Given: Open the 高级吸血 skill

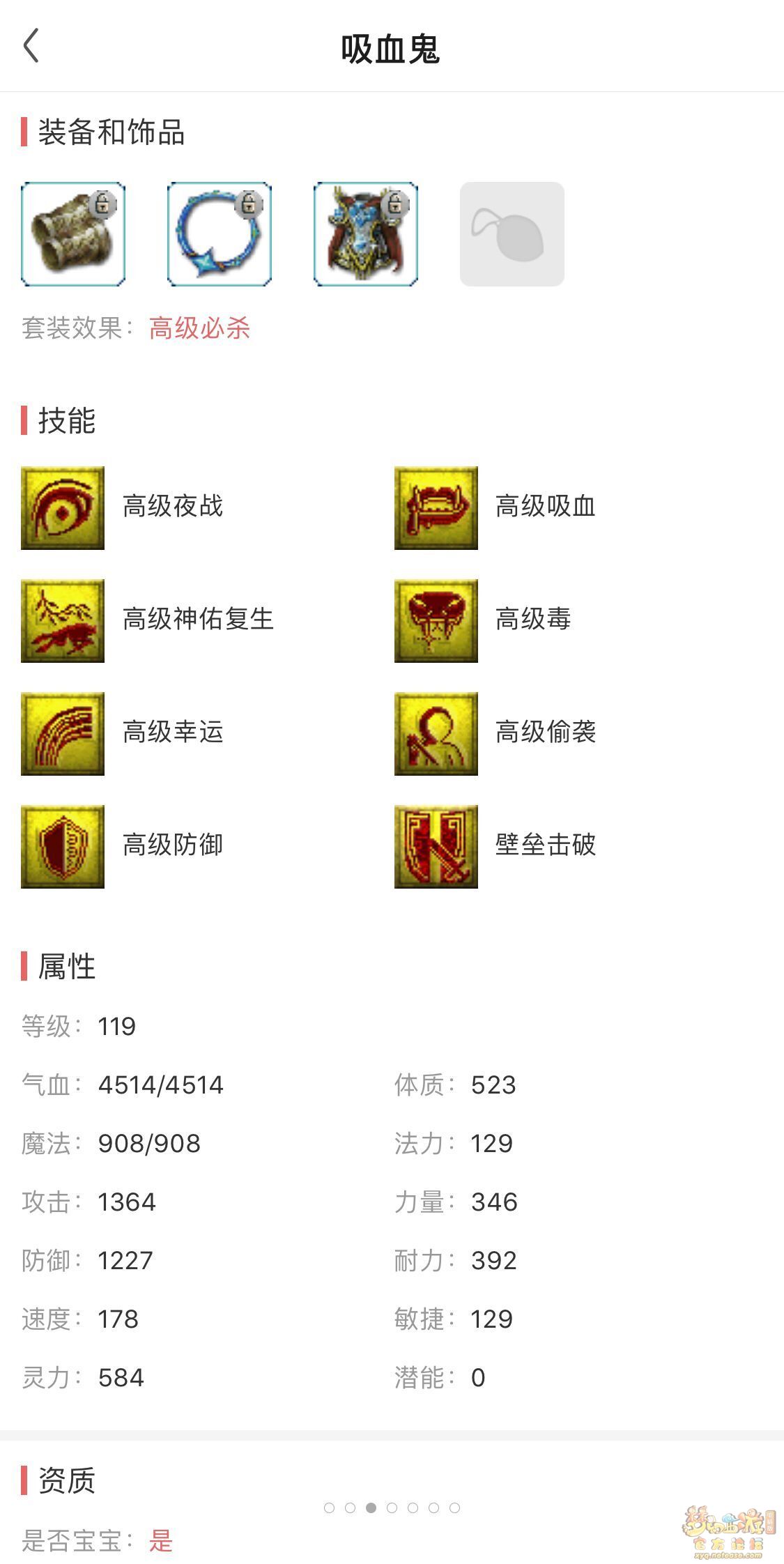Looking at the screenshot, I should (x=436, y=508).
